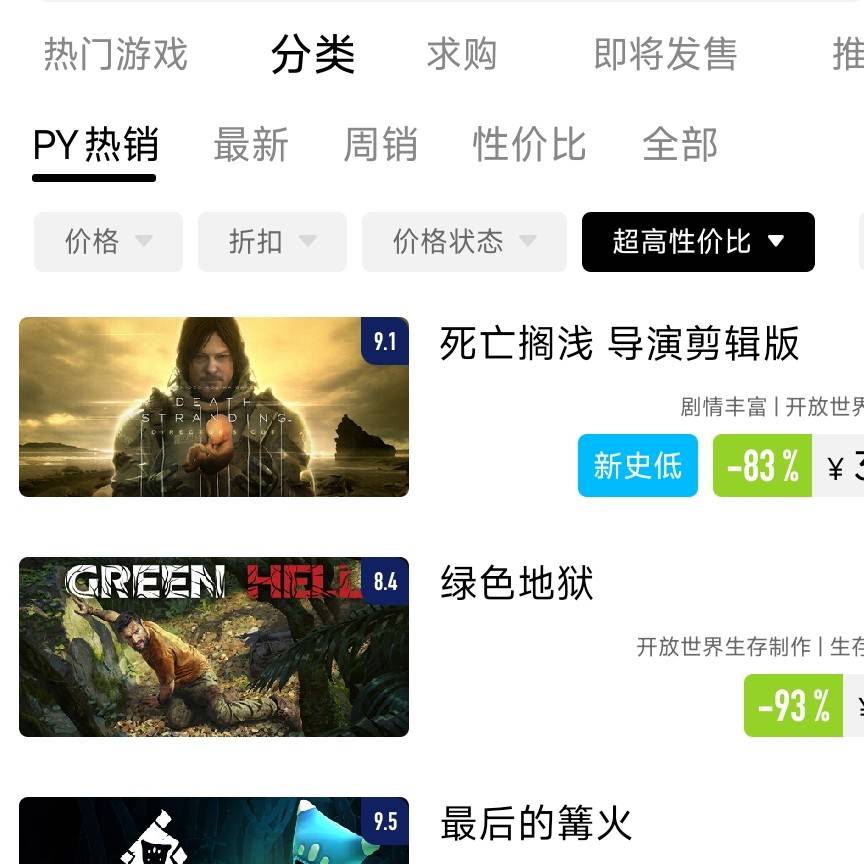View the 周销 ranking
Viewport: 864px width, 864px height.
380,146
